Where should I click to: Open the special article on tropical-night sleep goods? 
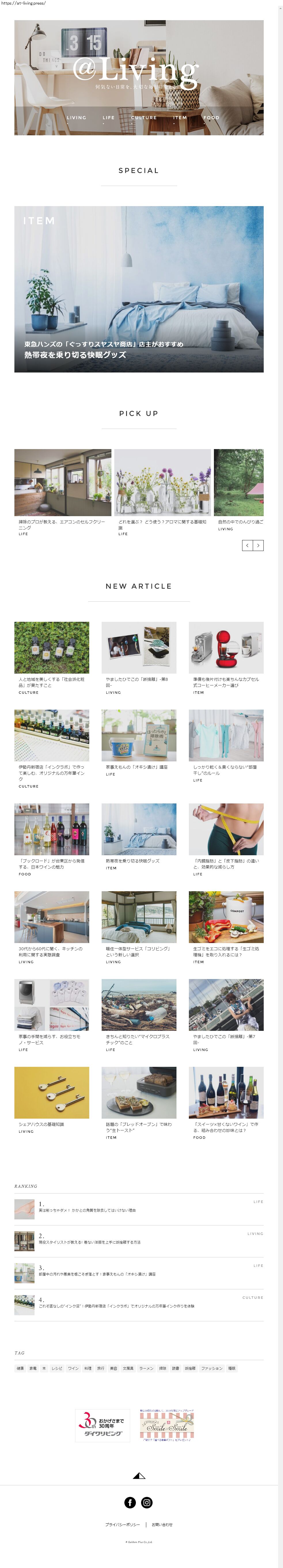(139, 289)
